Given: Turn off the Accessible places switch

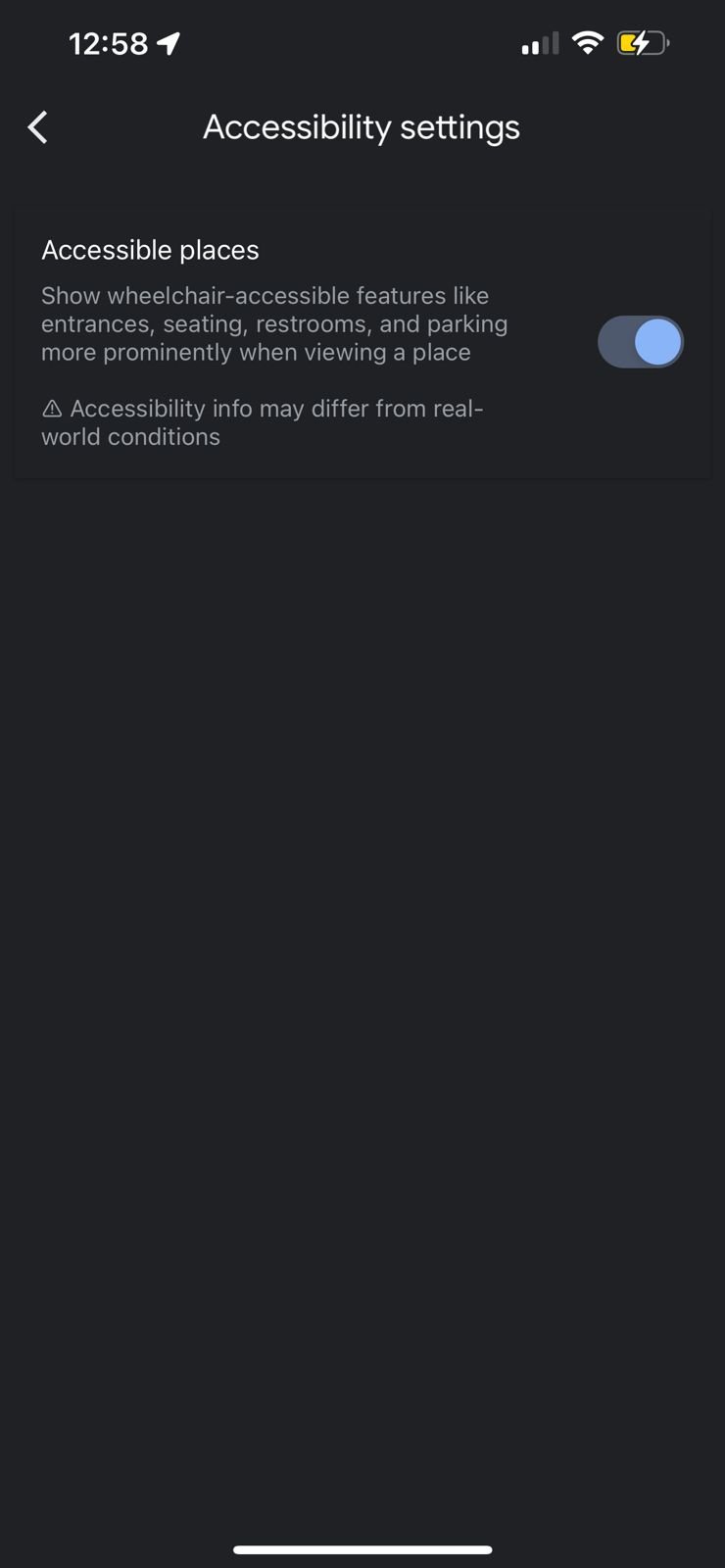Looking at the screenshot, I should (x=640, y=342).
